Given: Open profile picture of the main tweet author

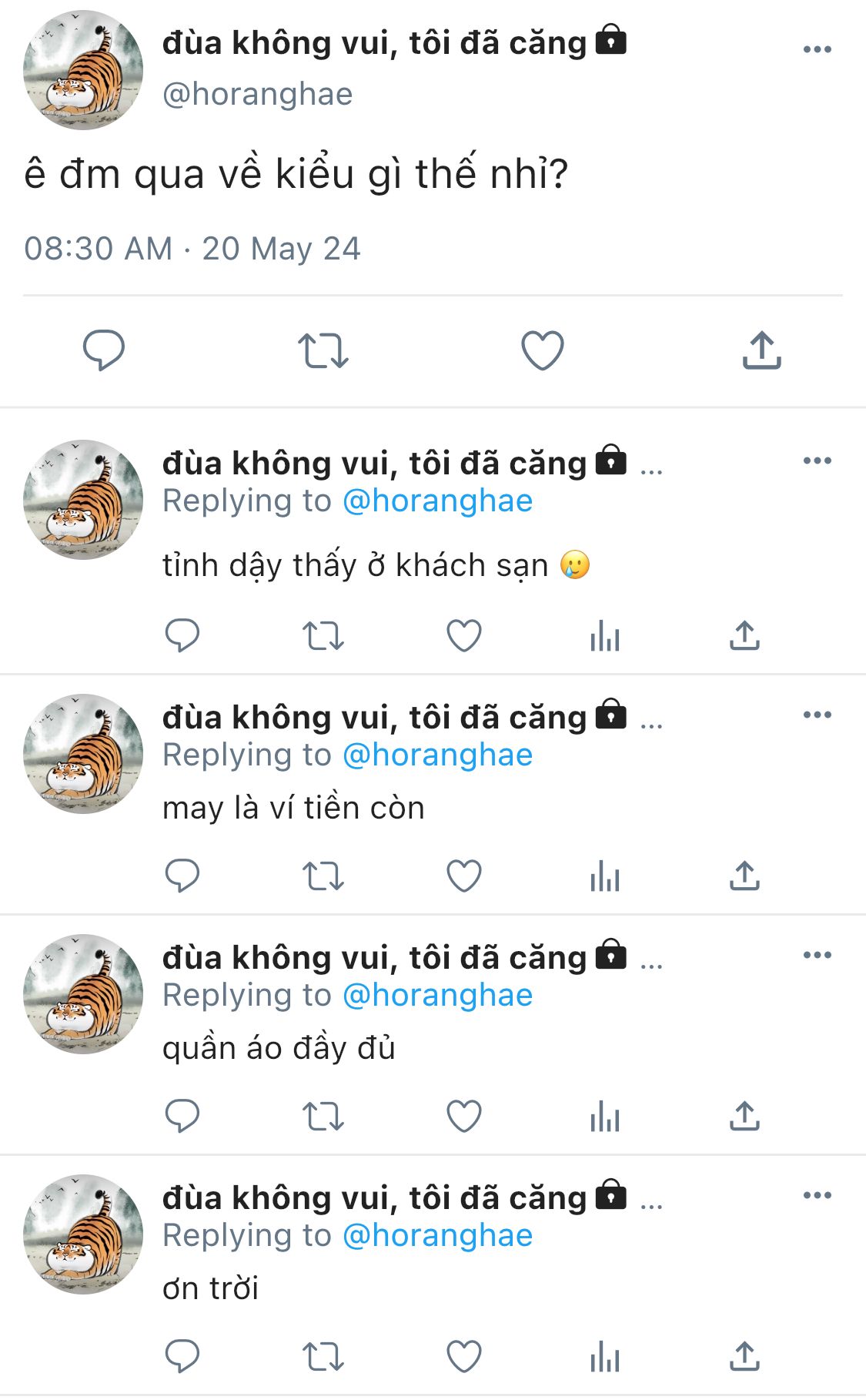Looking at the screenshot, I should click(x=83, y=70).
